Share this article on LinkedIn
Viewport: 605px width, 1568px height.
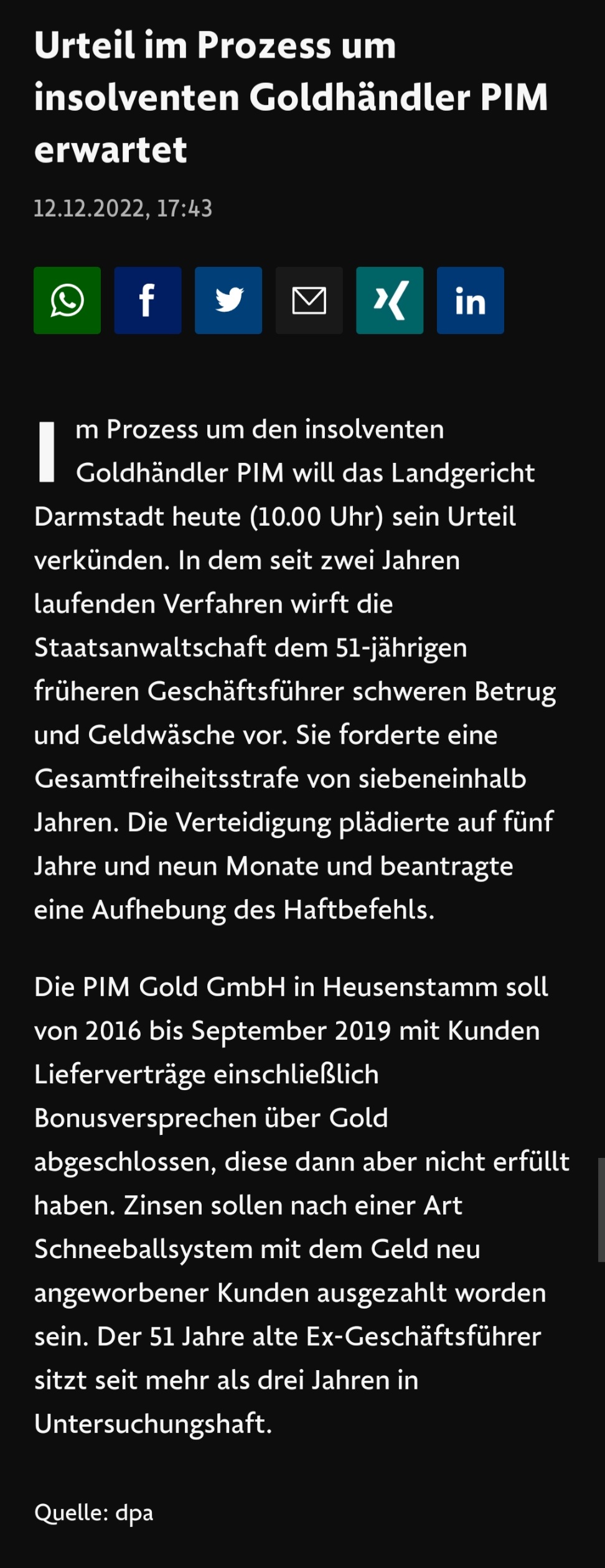click(x=471, y=301)
